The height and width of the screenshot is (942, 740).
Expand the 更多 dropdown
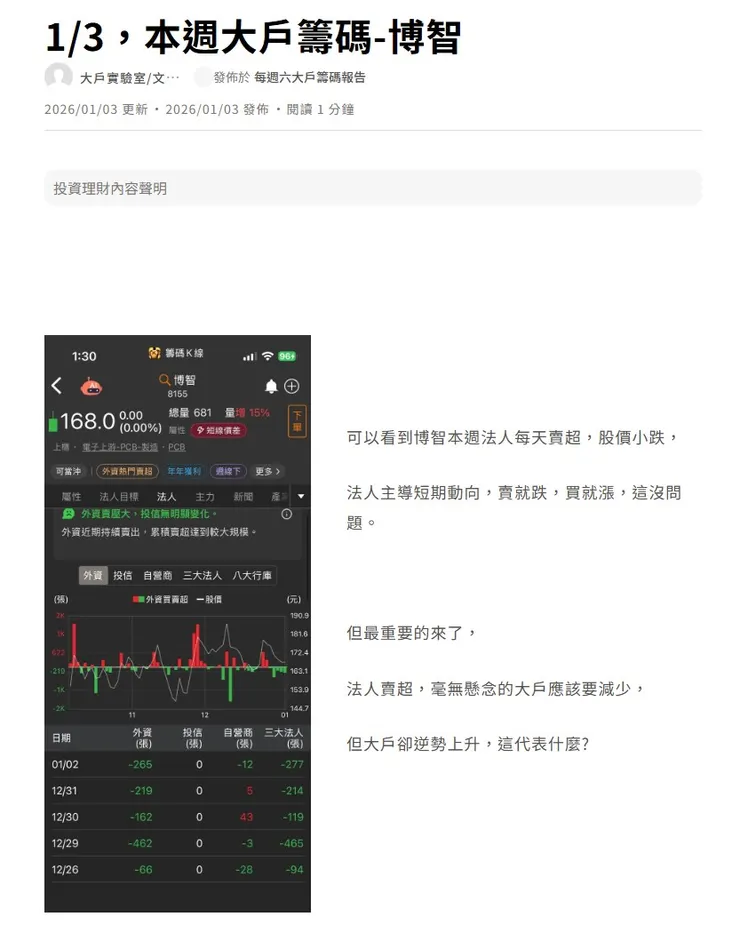267,470
